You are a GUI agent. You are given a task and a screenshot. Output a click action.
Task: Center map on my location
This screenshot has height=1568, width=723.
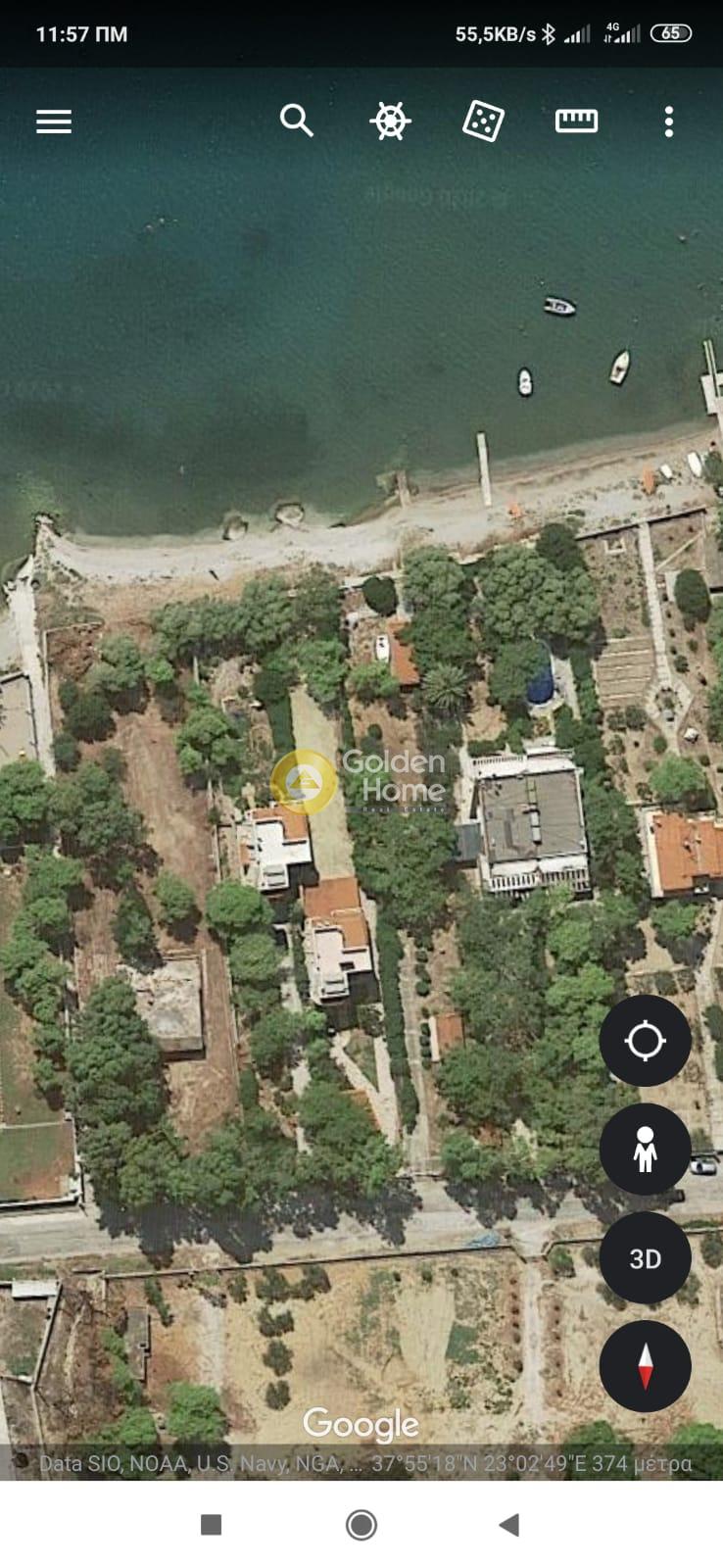click(645, 1041)
